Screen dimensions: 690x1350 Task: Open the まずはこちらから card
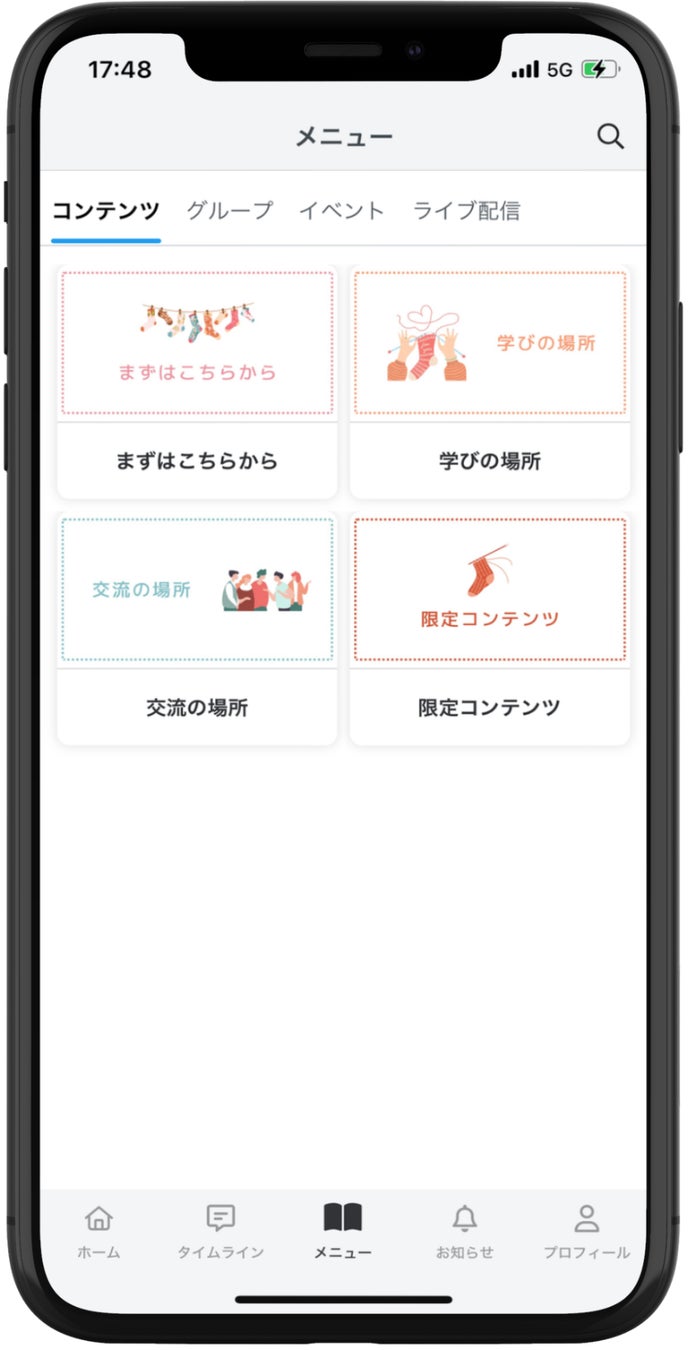tap(197, 382)
